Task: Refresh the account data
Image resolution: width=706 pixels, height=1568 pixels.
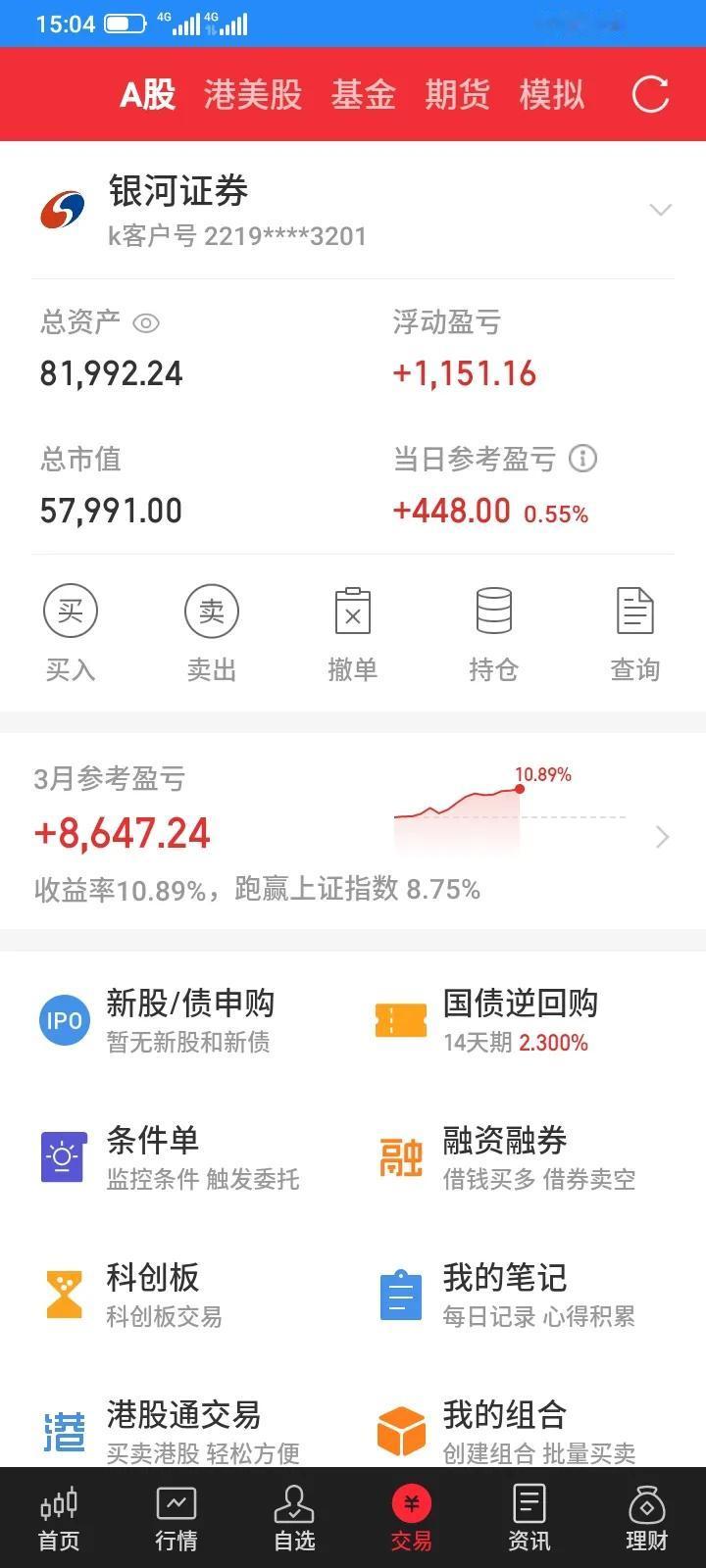Action: 650,95
